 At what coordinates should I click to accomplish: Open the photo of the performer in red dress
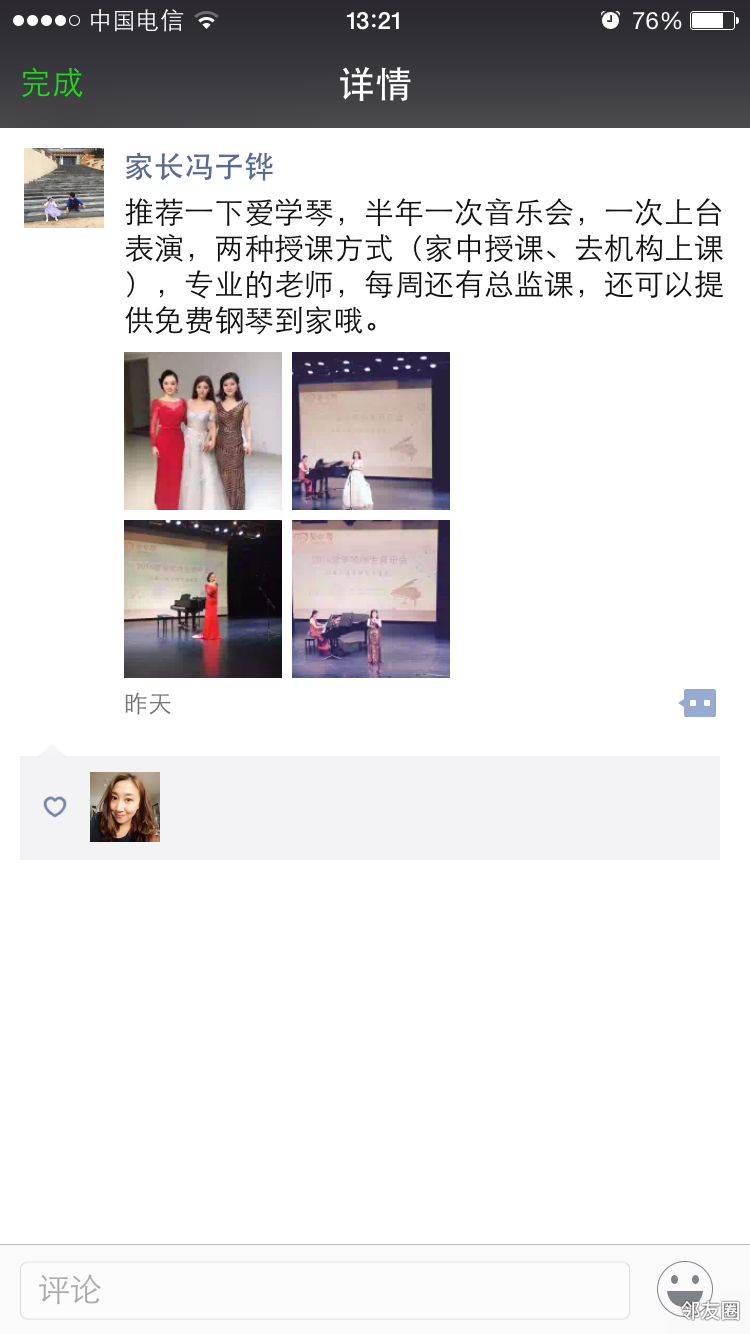(203, 599)
